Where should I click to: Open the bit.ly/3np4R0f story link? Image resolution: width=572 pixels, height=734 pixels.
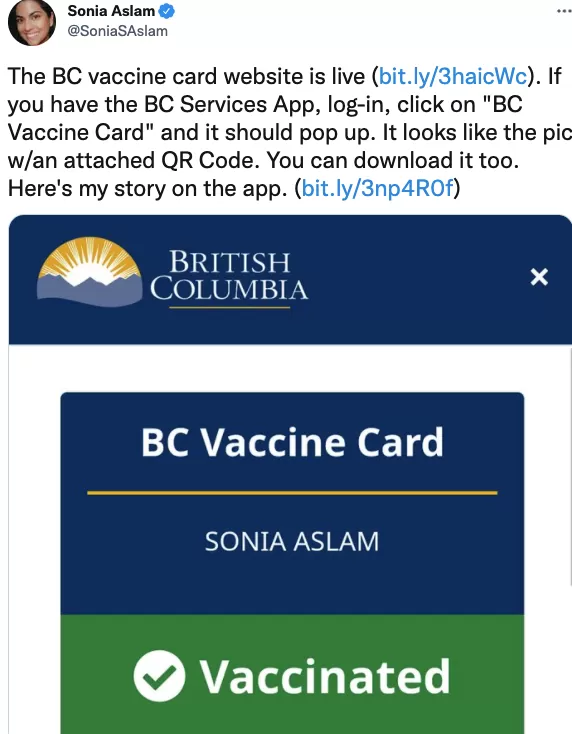click(x=378, y=188)
